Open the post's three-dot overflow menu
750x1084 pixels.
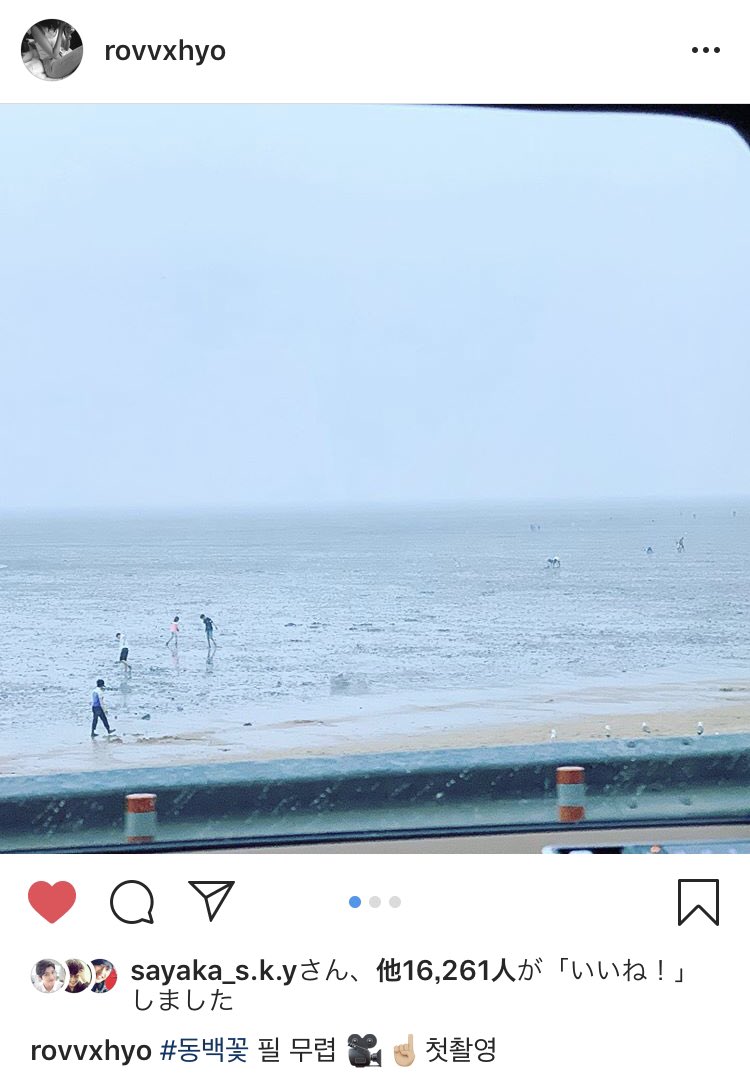705,51
